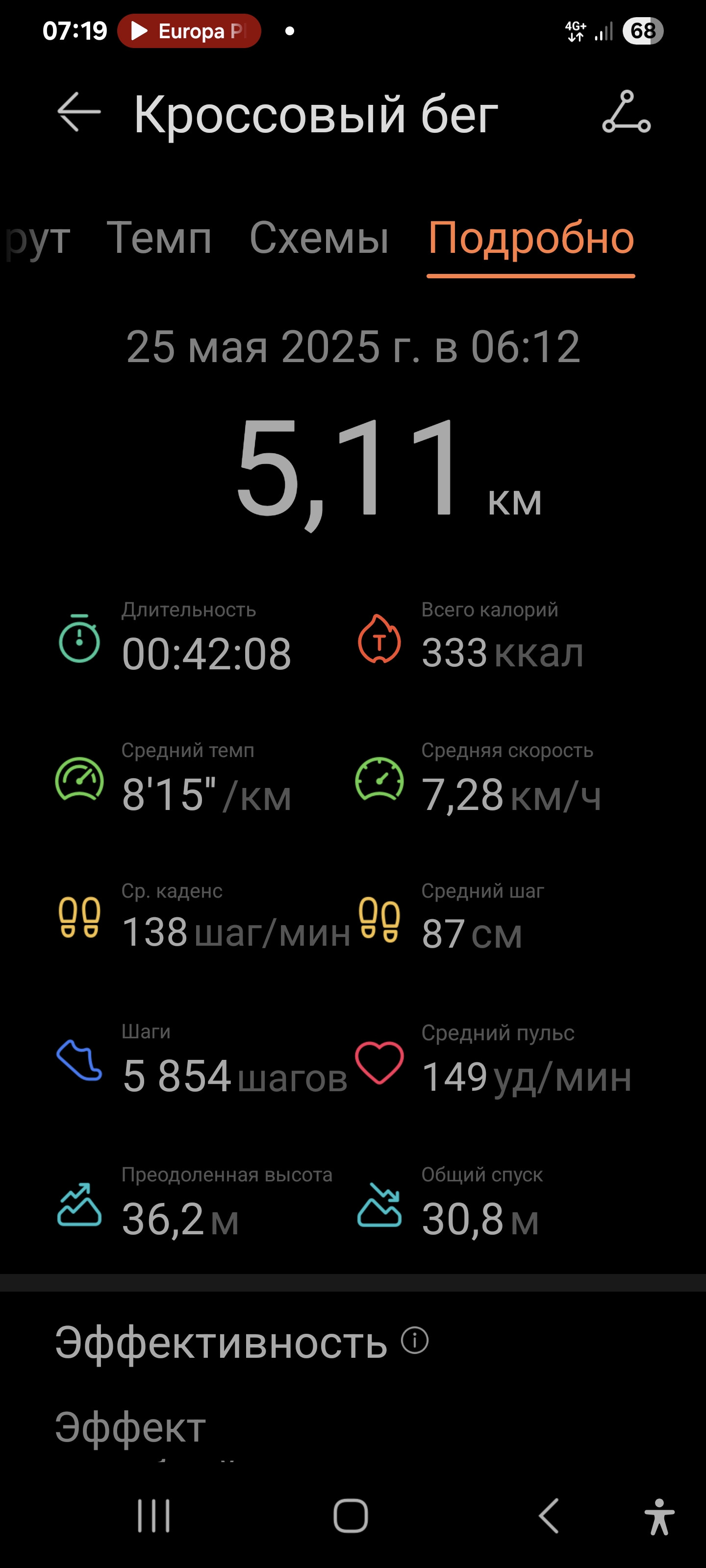
Task: Go back using the arrow in the header
Action: tap(78, 112)
